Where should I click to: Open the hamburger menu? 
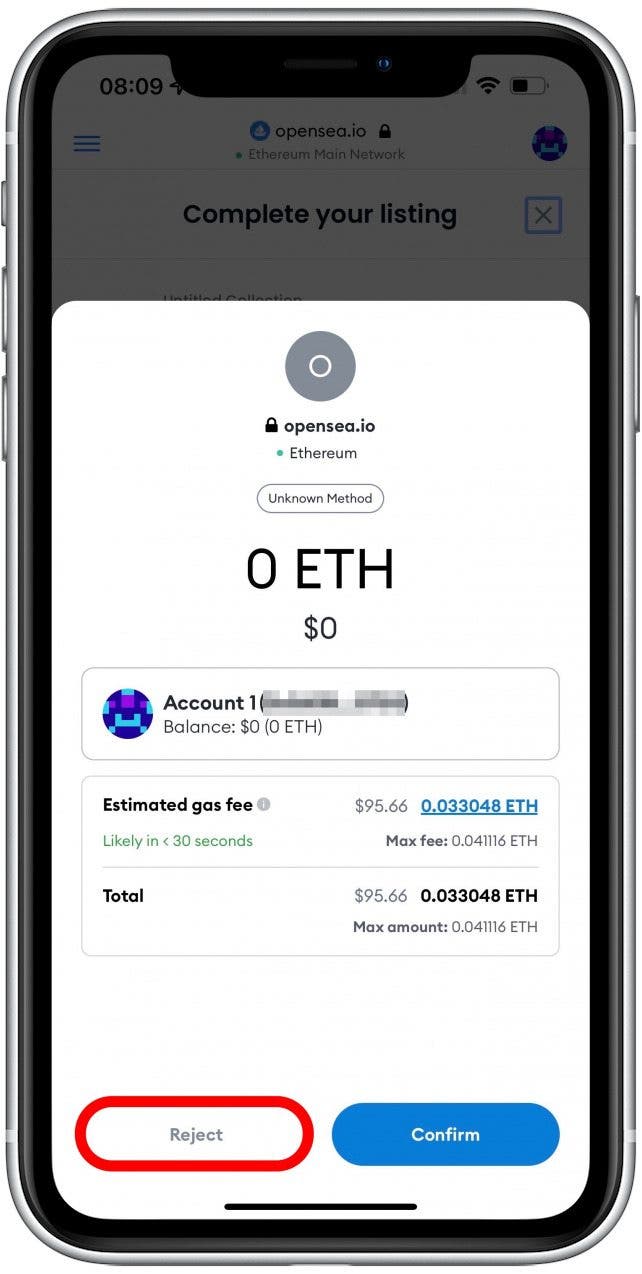[87, 143]
